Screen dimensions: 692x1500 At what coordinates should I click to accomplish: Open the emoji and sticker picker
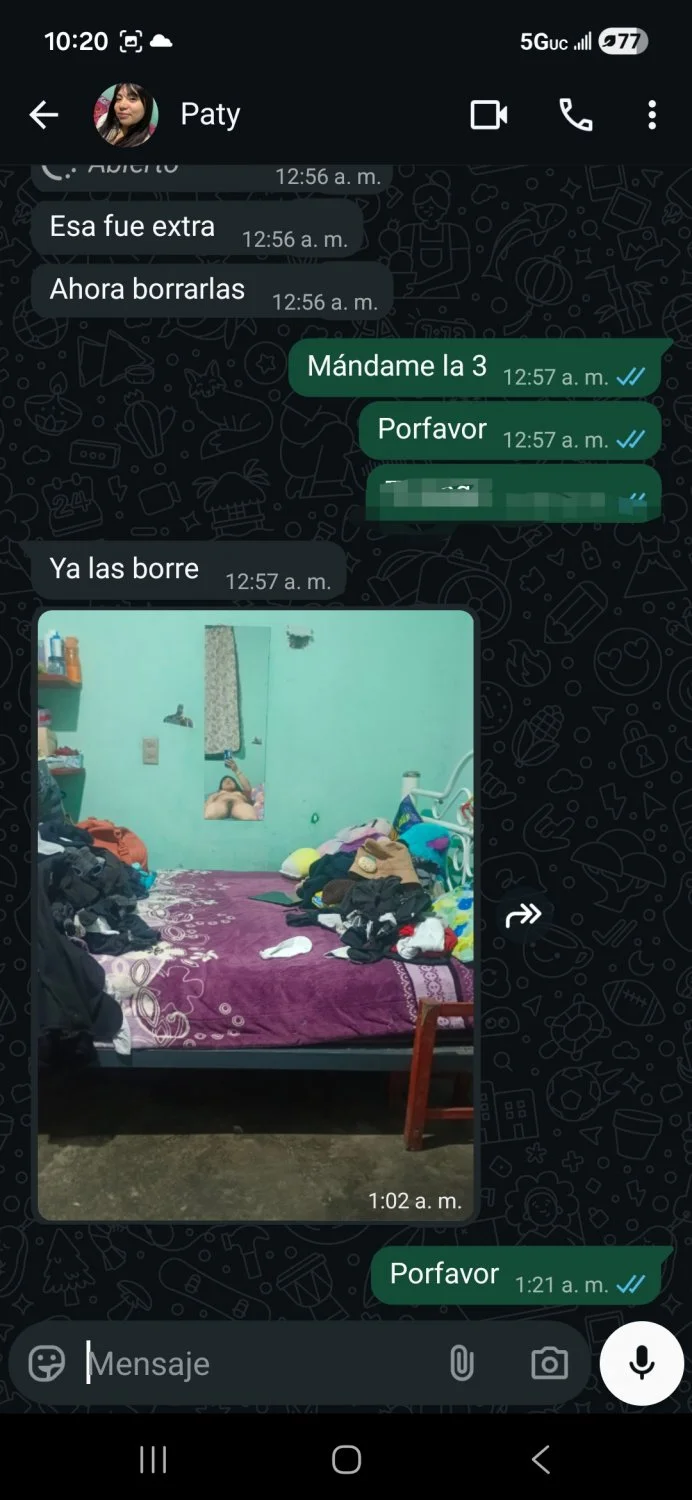point(47,1363)
